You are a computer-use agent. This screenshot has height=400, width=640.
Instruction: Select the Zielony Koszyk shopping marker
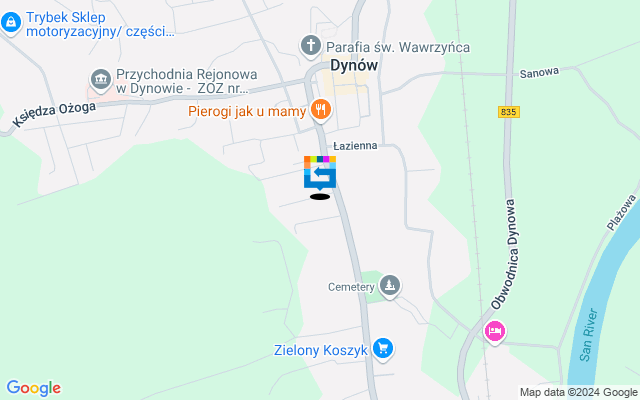tap(382, 348)
